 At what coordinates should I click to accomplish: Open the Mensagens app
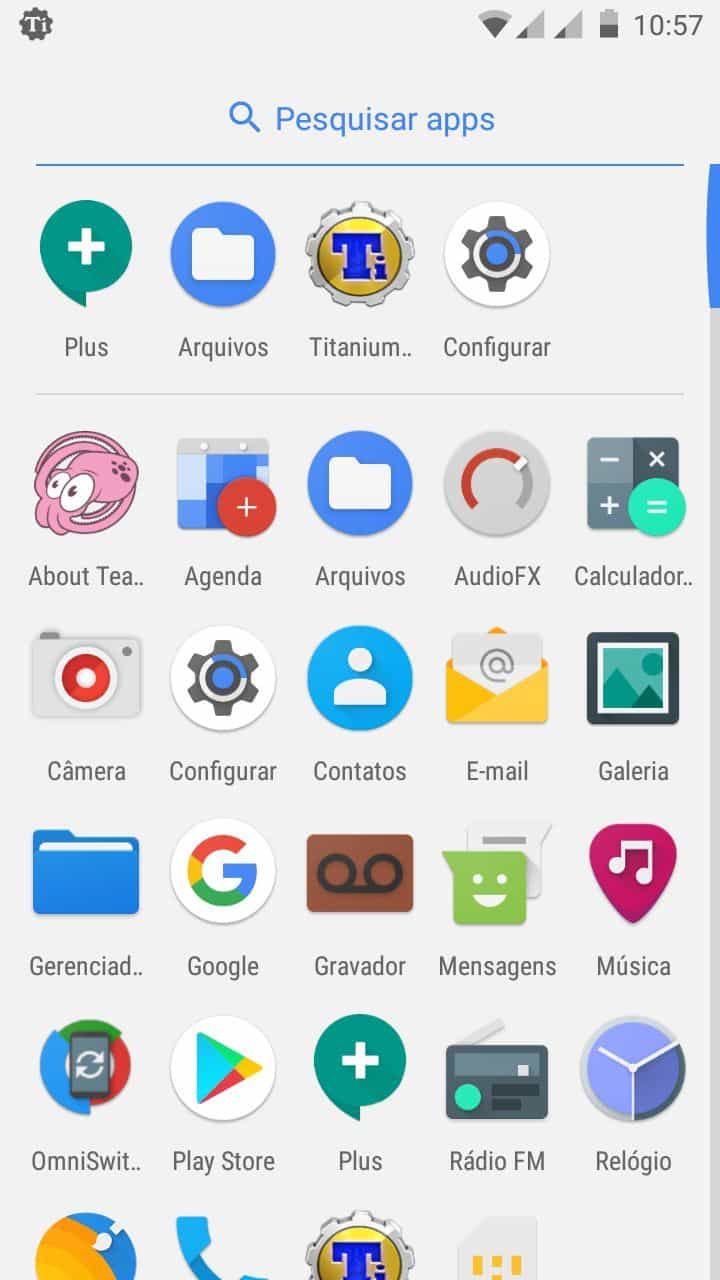pyautogui.click(x=497, y=873)
